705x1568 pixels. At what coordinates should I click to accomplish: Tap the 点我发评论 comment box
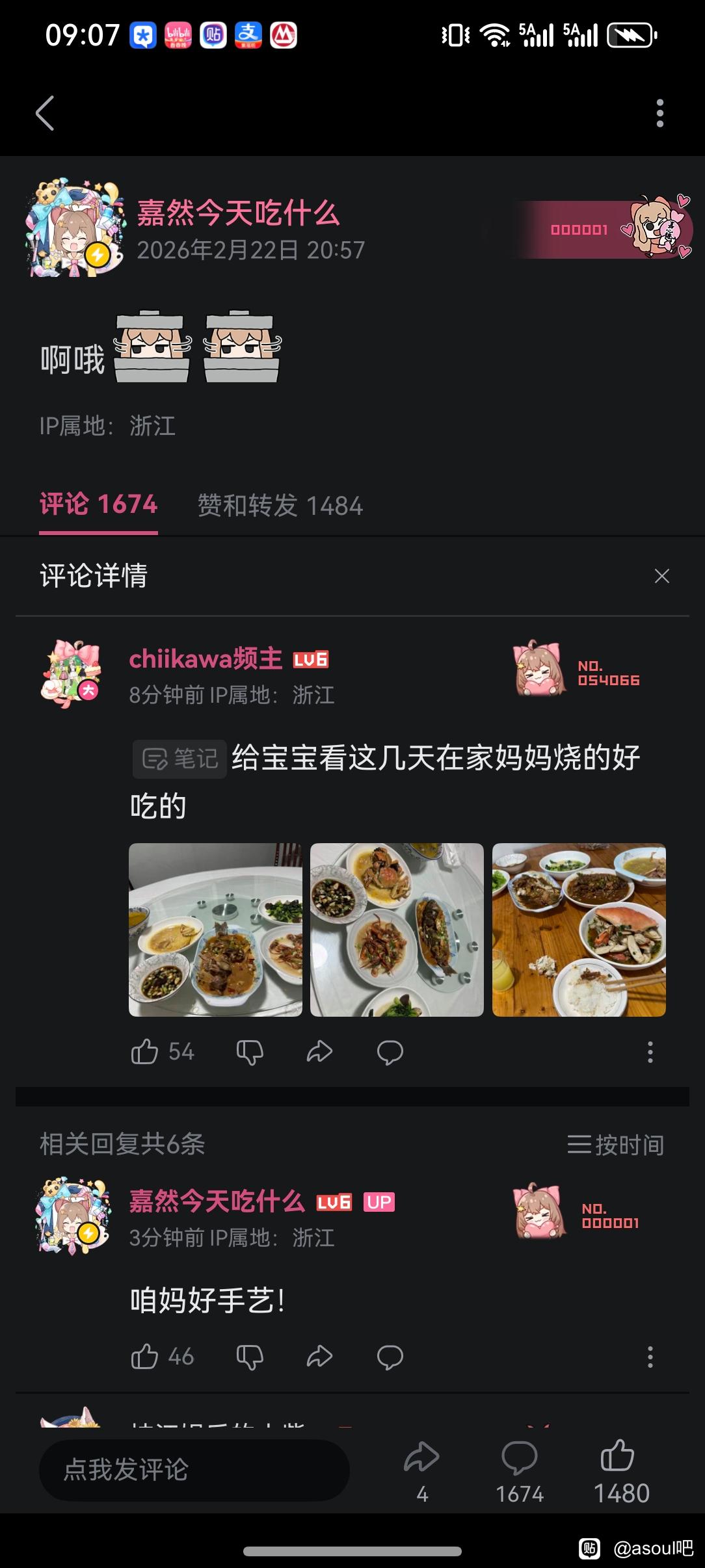pos(194,1470)
